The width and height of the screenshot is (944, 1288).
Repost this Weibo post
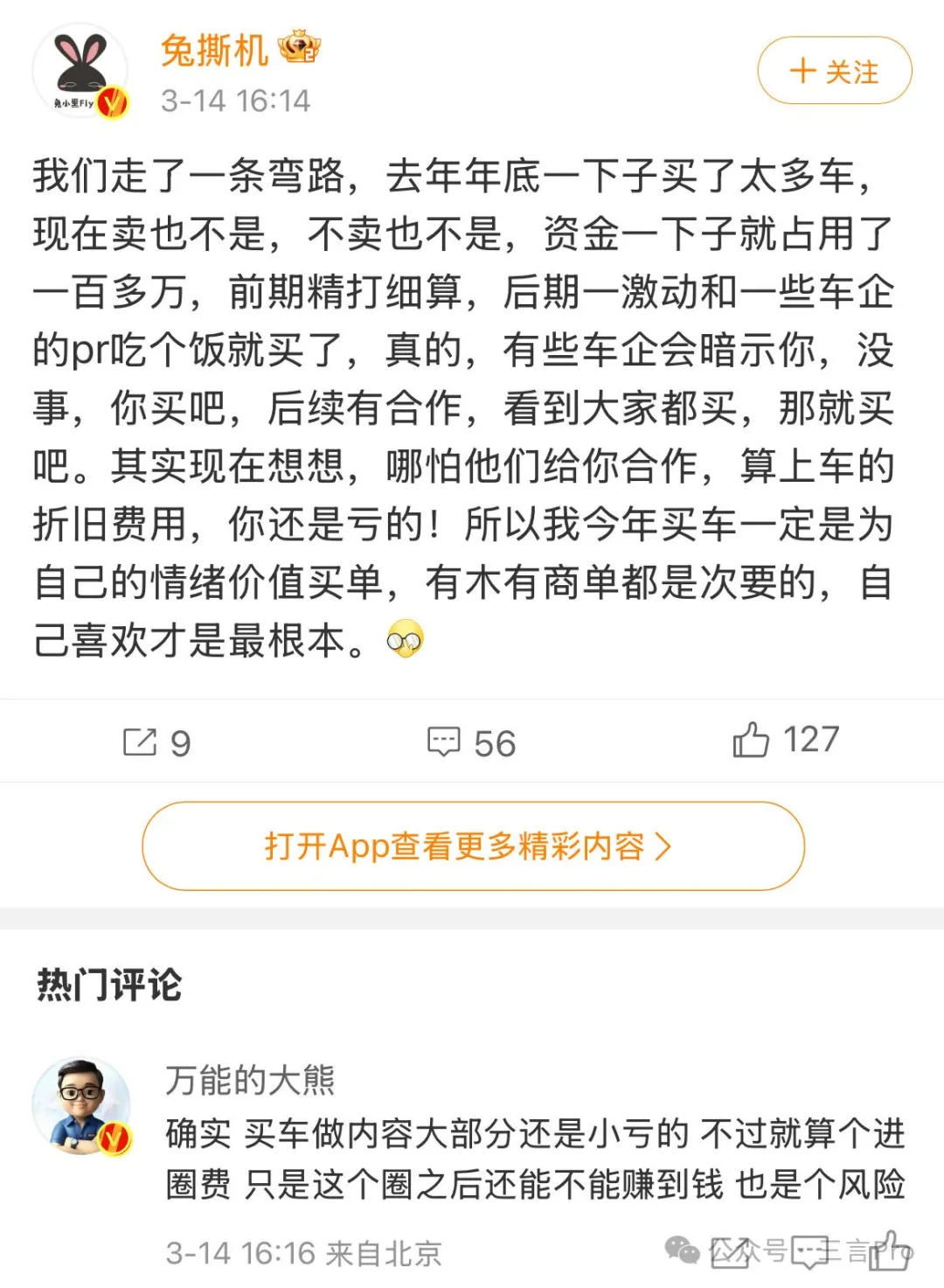coord(156,742)
